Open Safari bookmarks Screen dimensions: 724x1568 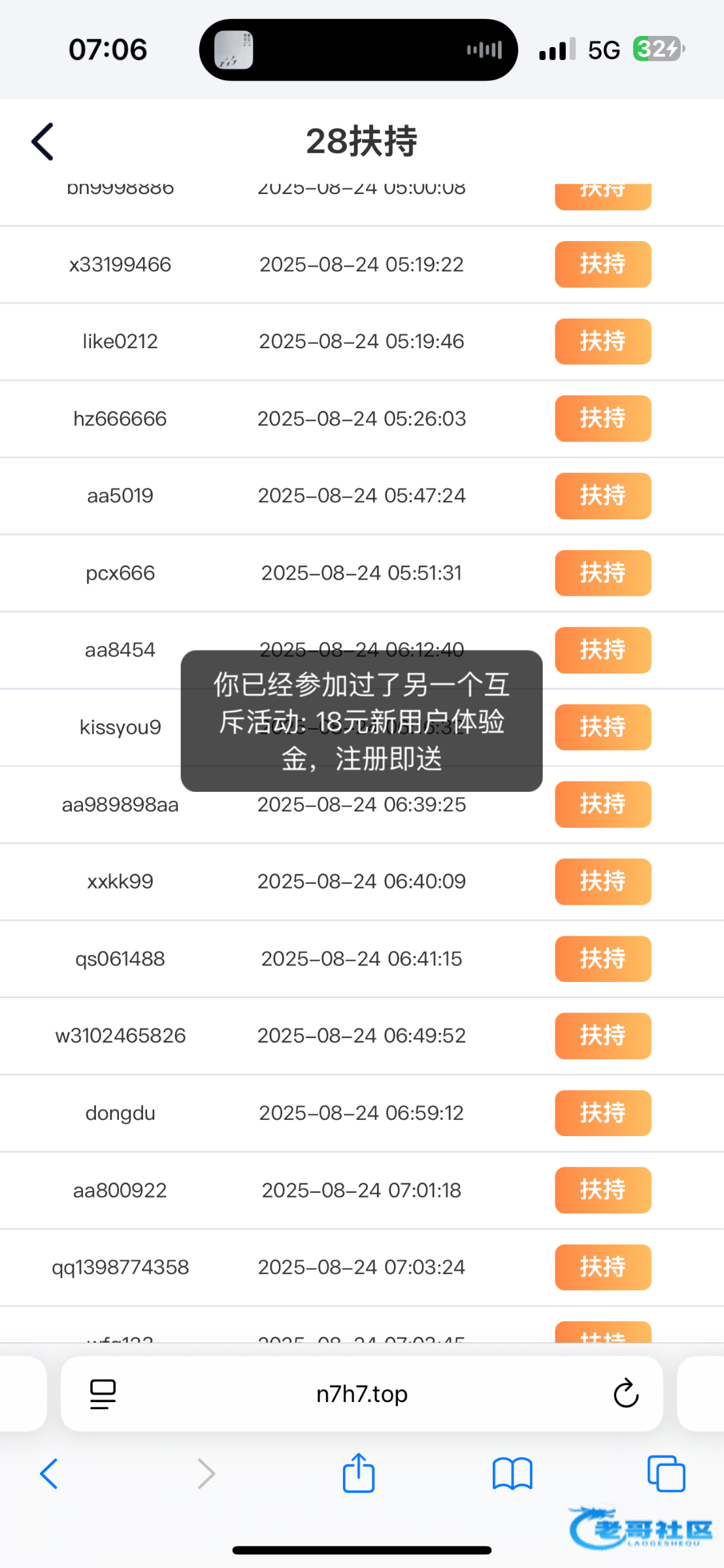(512, 1474)
